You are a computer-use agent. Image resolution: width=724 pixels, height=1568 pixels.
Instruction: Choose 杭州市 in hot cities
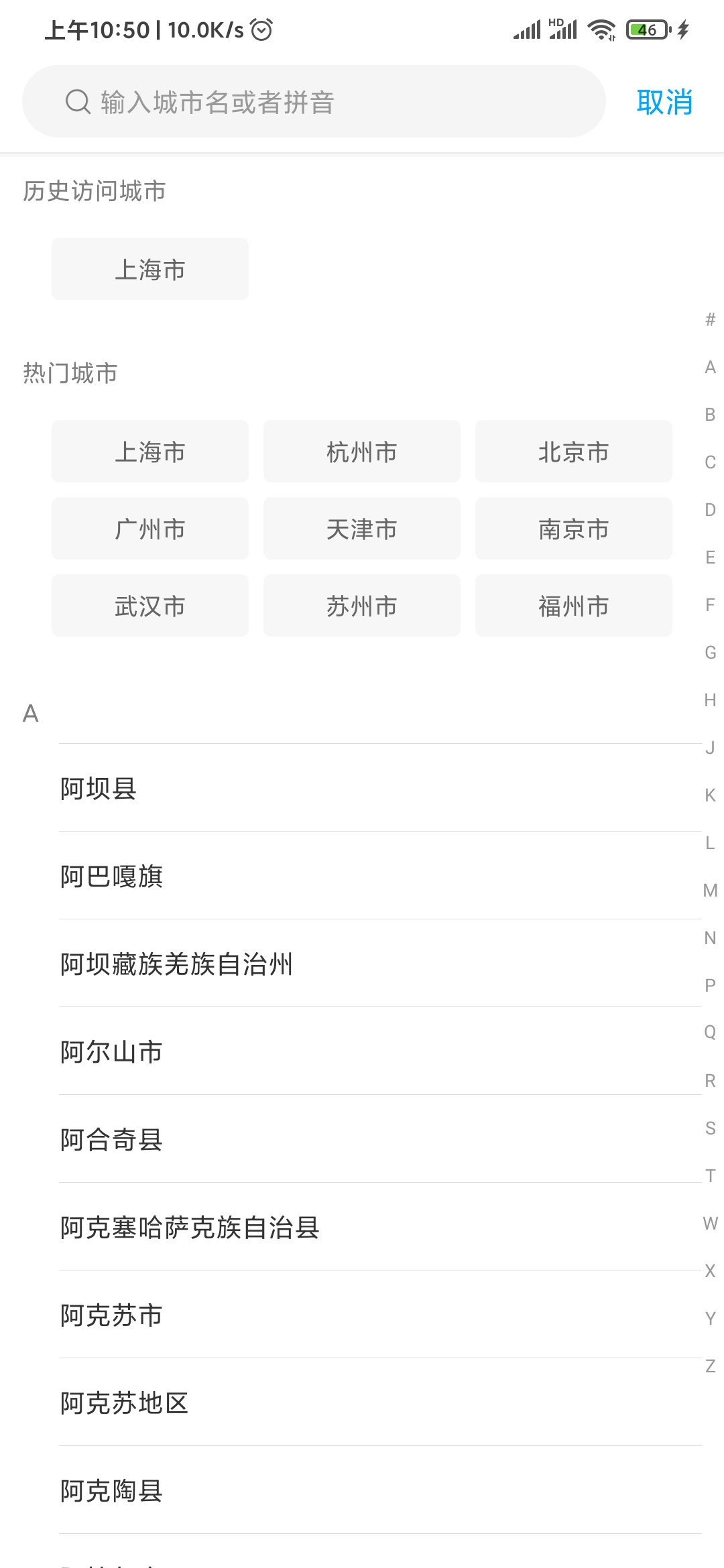click(362, 452)
